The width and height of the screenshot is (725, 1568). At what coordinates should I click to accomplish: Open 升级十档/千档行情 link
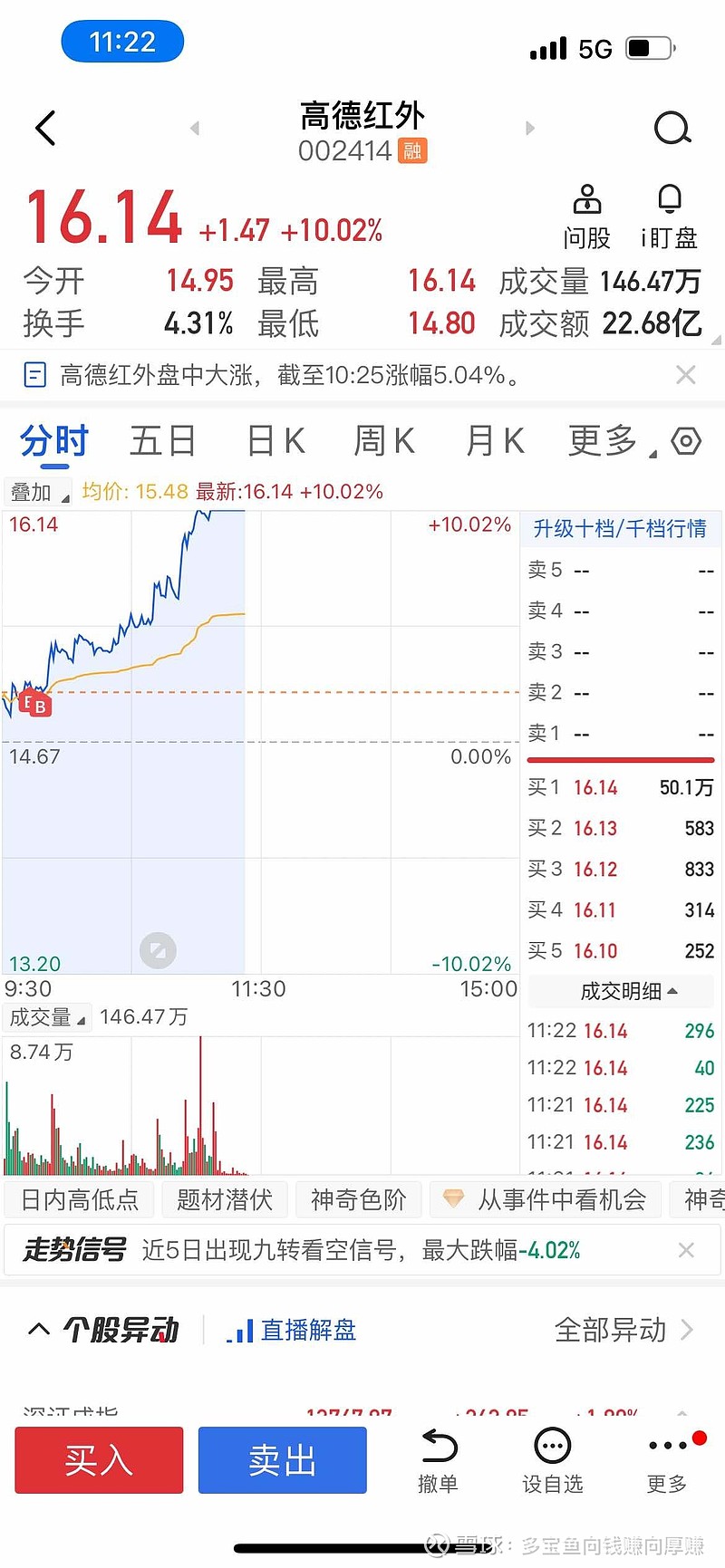(620, 528)
